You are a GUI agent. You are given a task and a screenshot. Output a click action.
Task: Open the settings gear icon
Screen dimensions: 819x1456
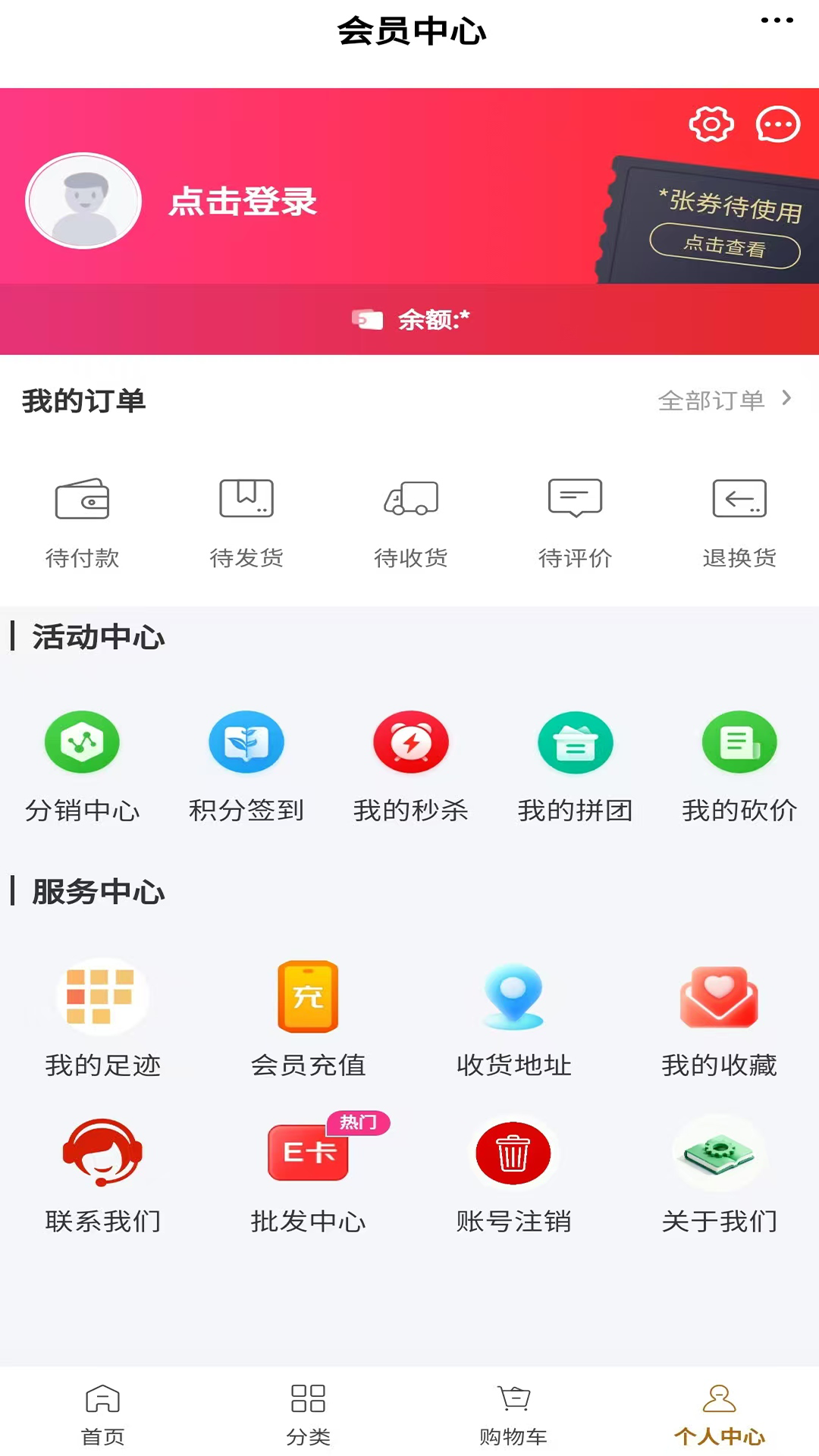710,124
